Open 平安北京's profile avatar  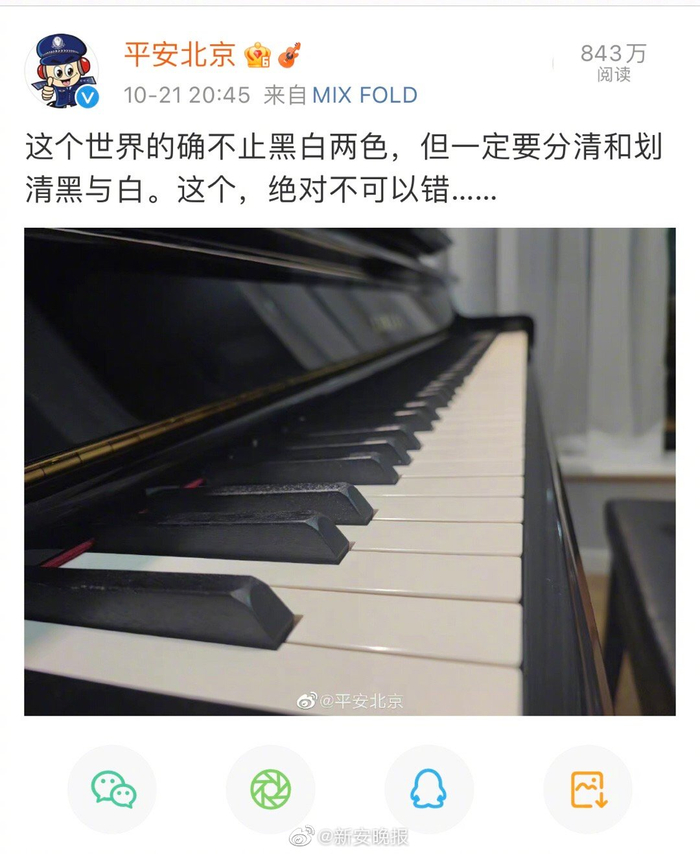click(x=61, y=70)
